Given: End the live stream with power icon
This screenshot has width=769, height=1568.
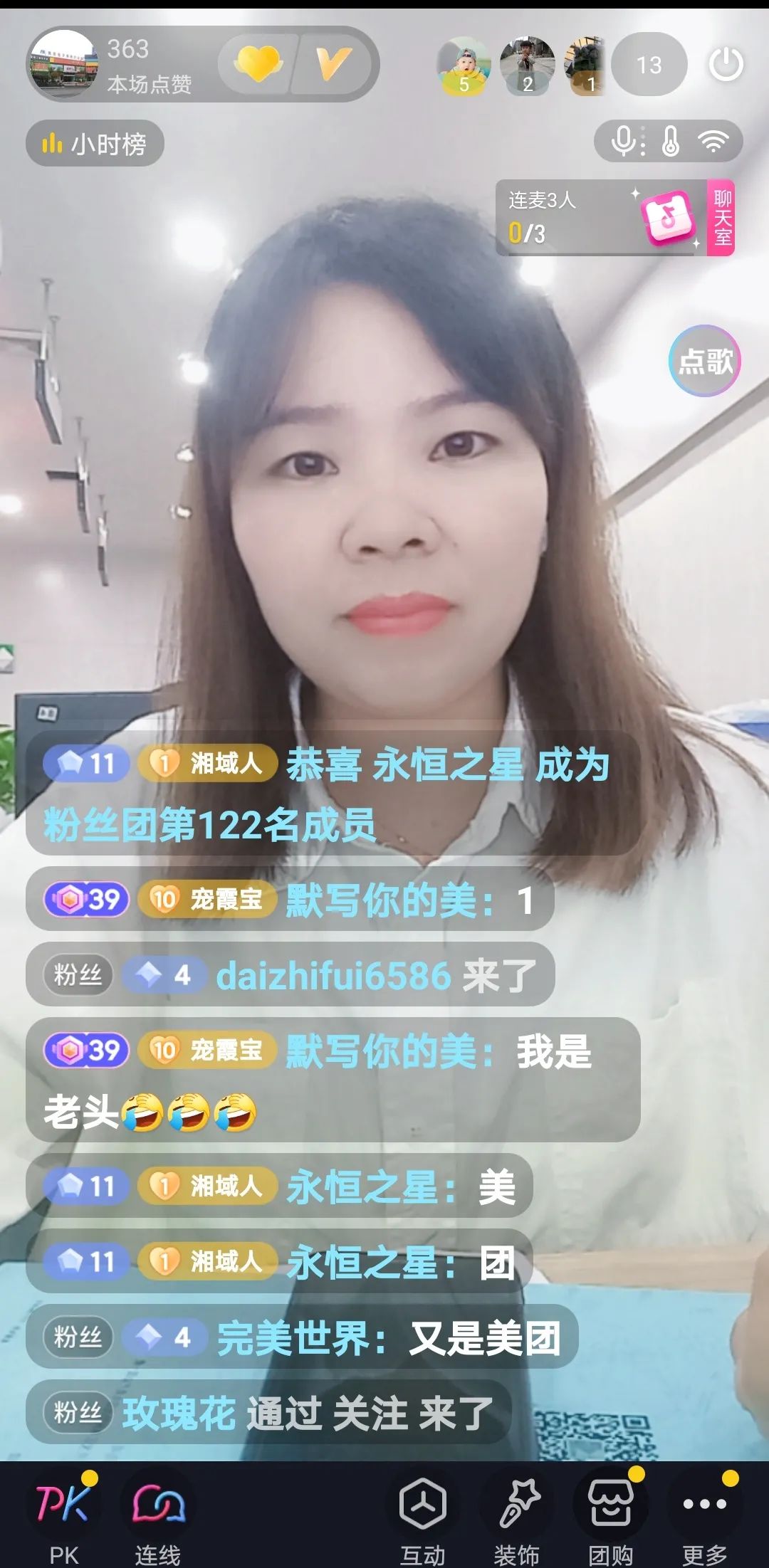Looking at the screenshot, I should (x=726, y=65).
